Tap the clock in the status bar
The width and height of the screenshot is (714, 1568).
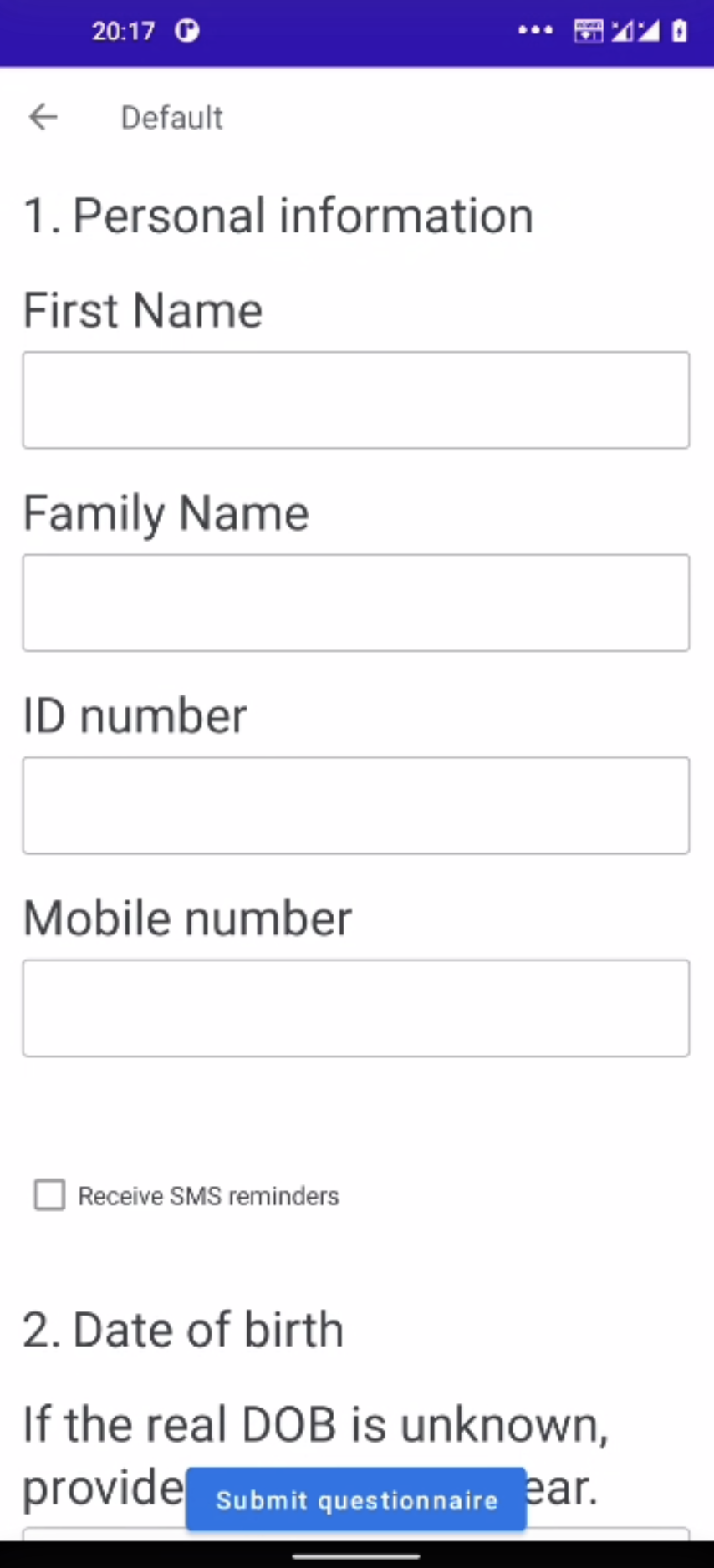click(124, 32)
